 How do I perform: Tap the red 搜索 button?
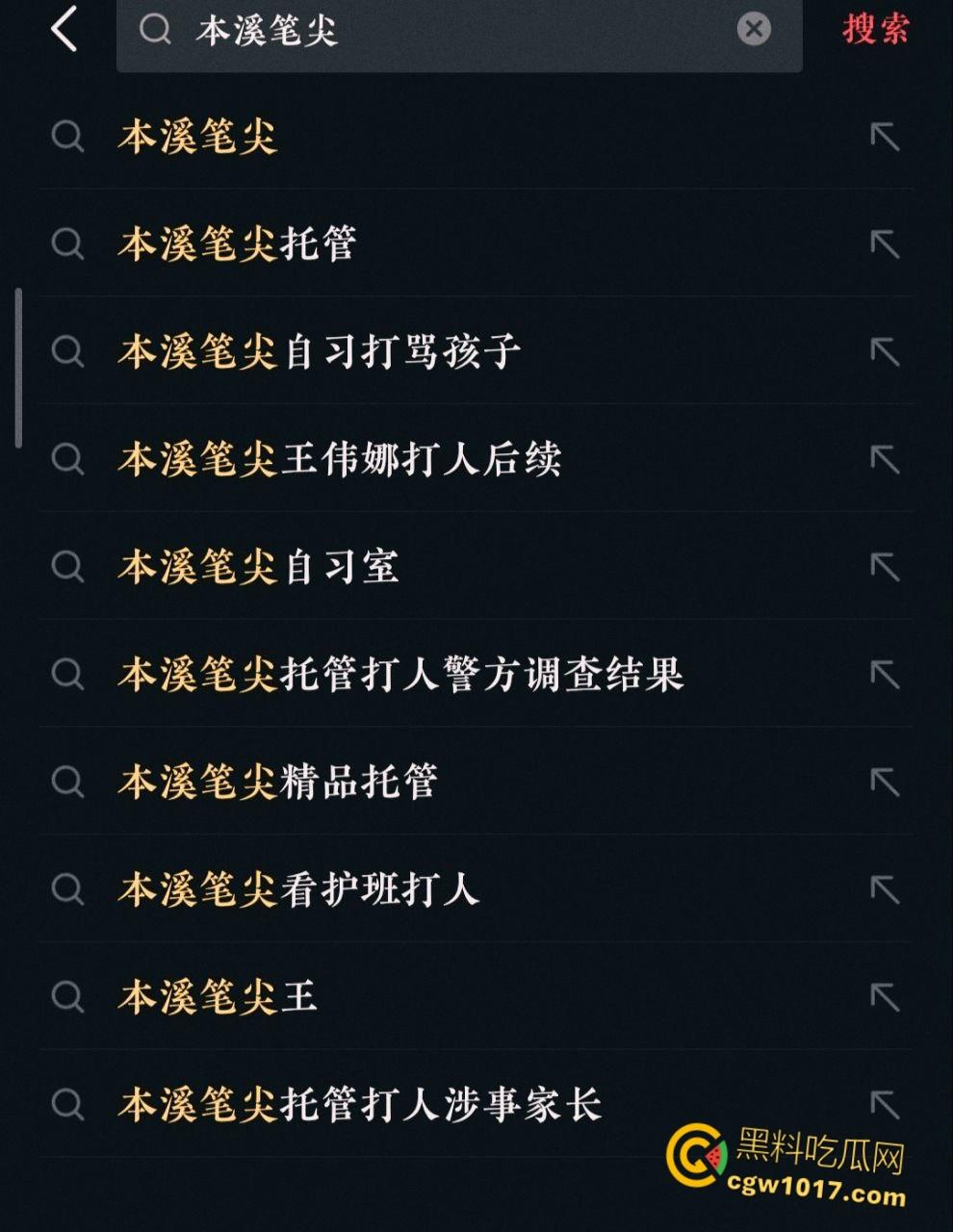point(877,31)
